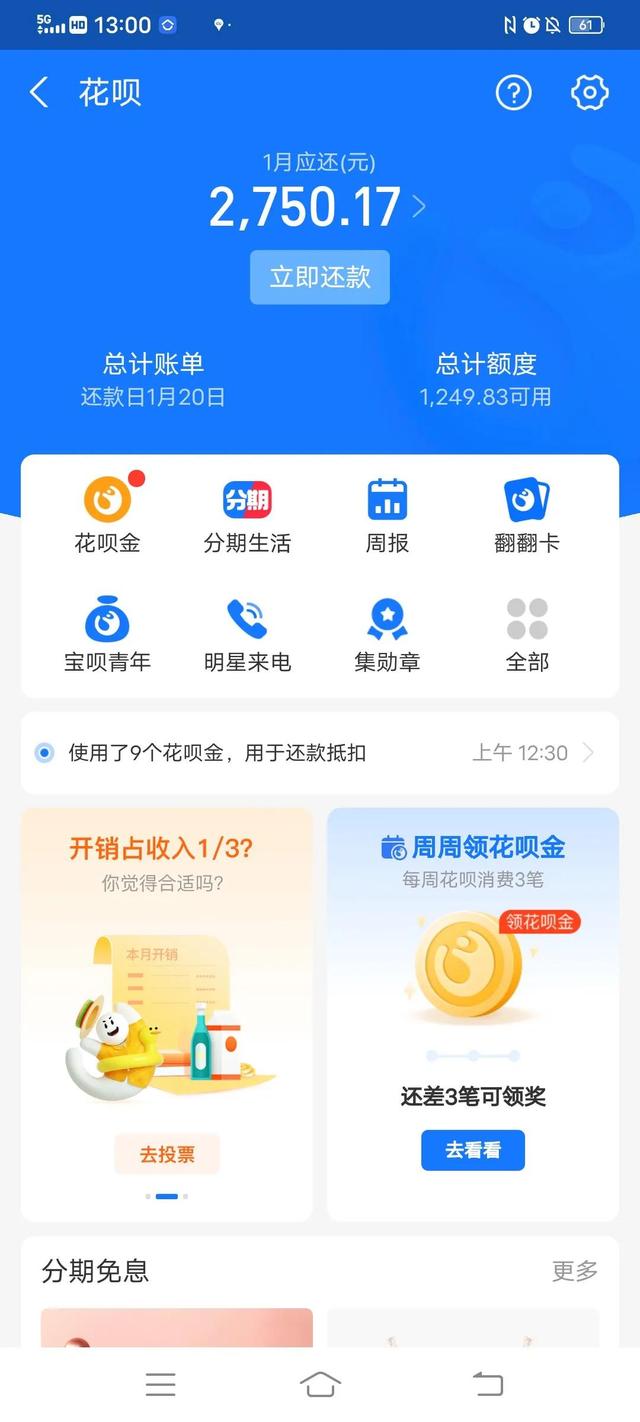Open 宝呗青年
640x1422 pixels.
[107, 634]
